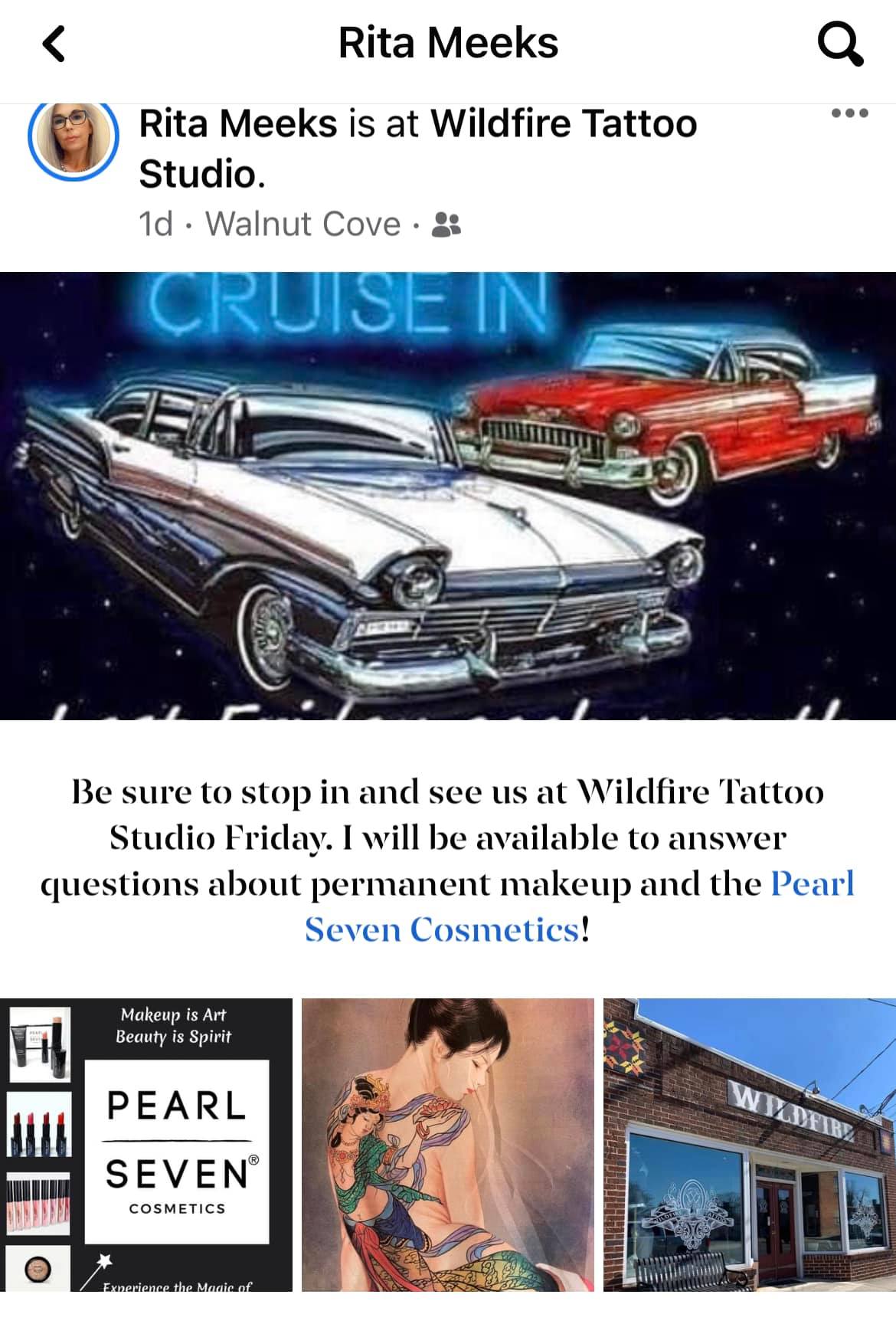Tap the Rita Meeks name in the post header

tap(237, 124)
